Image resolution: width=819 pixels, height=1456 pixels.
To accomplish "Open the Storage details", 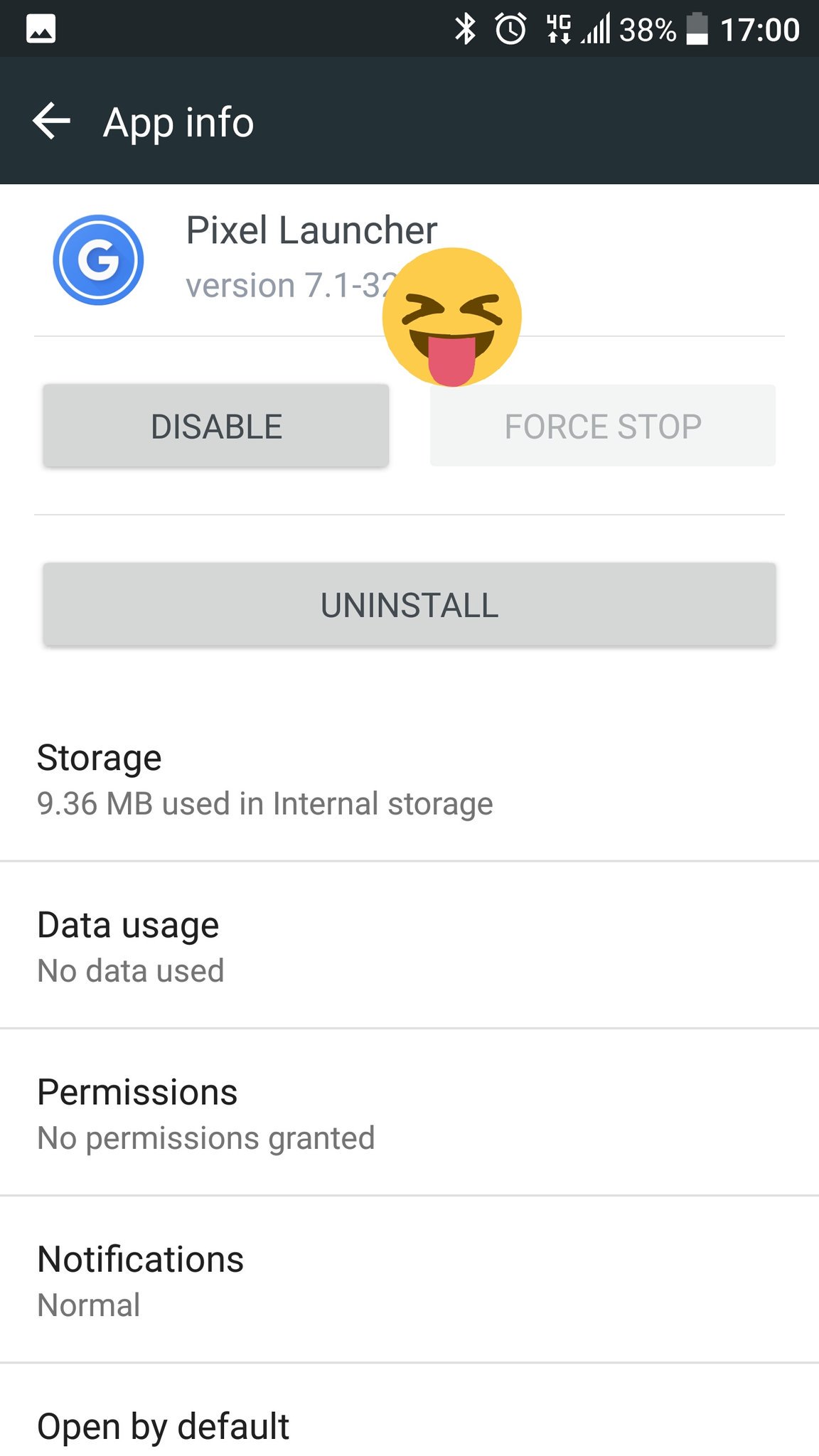I will click(x=409, y=779).
